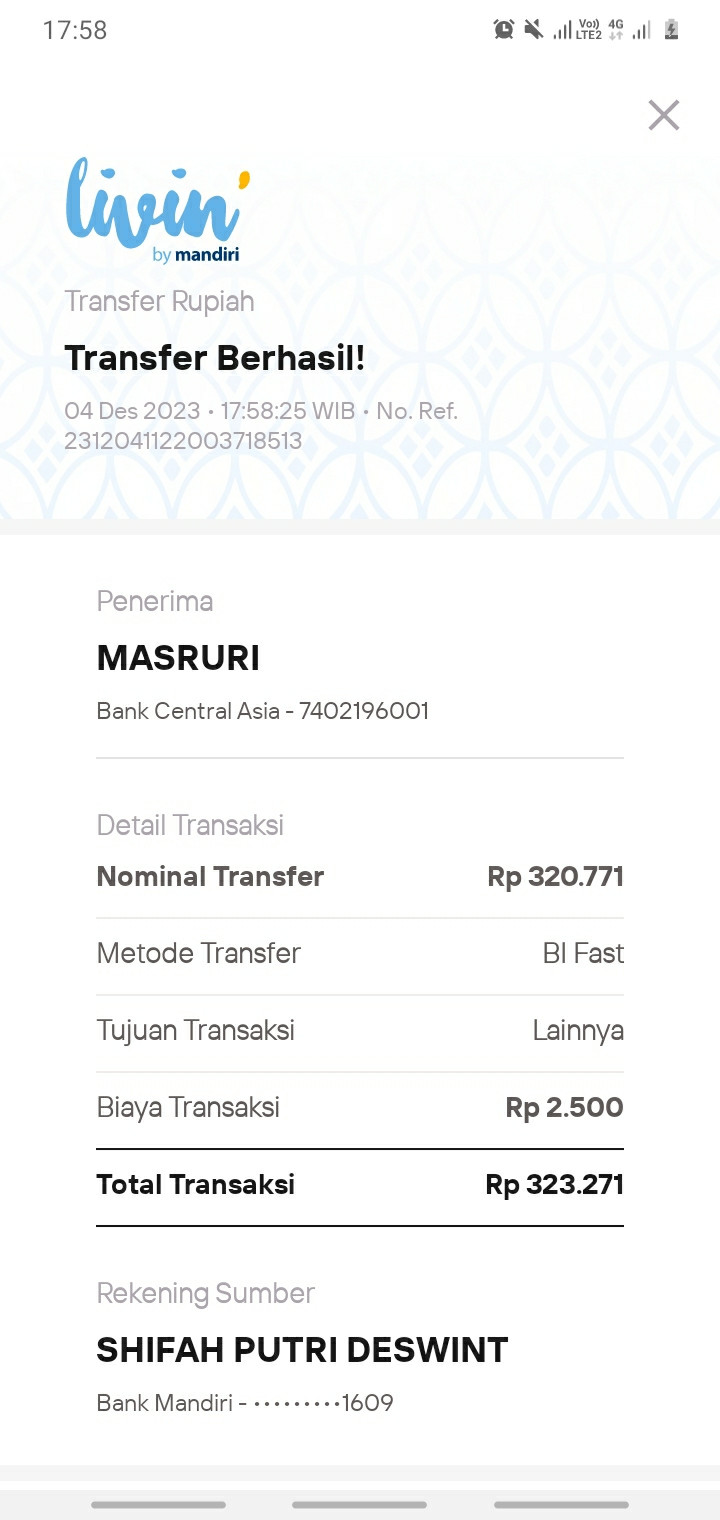Close the transfer receipt screen
The image size is (720, 1520).
664,115
